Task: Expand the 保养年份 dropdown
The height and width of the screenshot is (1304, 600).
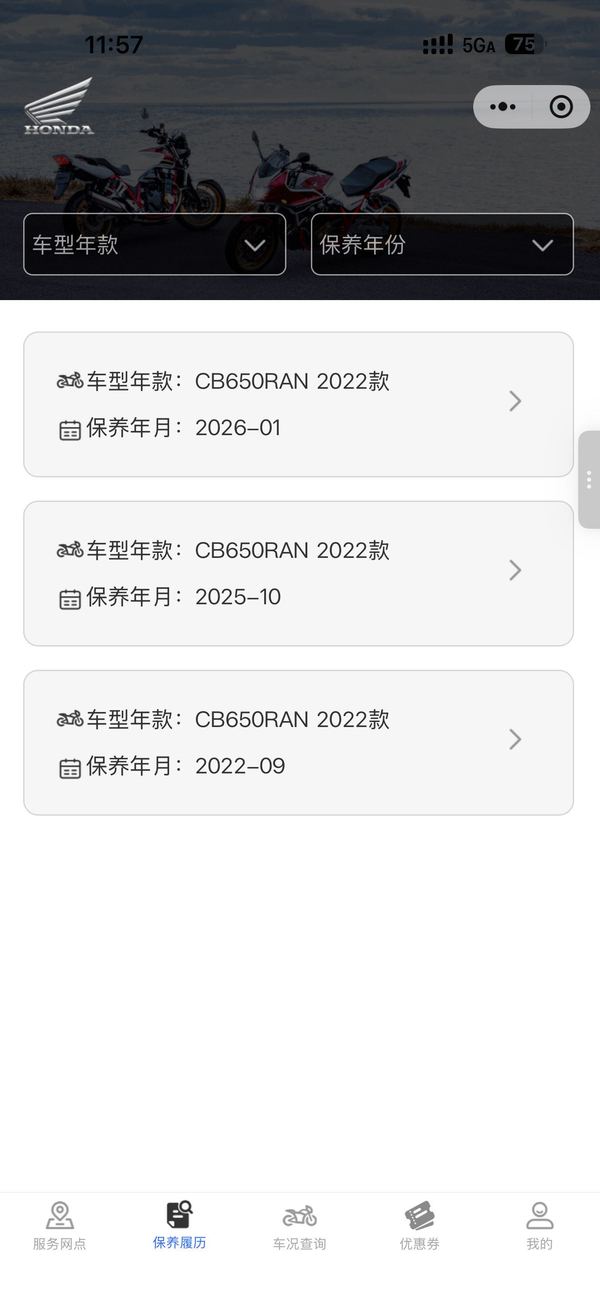Action: pyautogui.click(x=442, y=244)
